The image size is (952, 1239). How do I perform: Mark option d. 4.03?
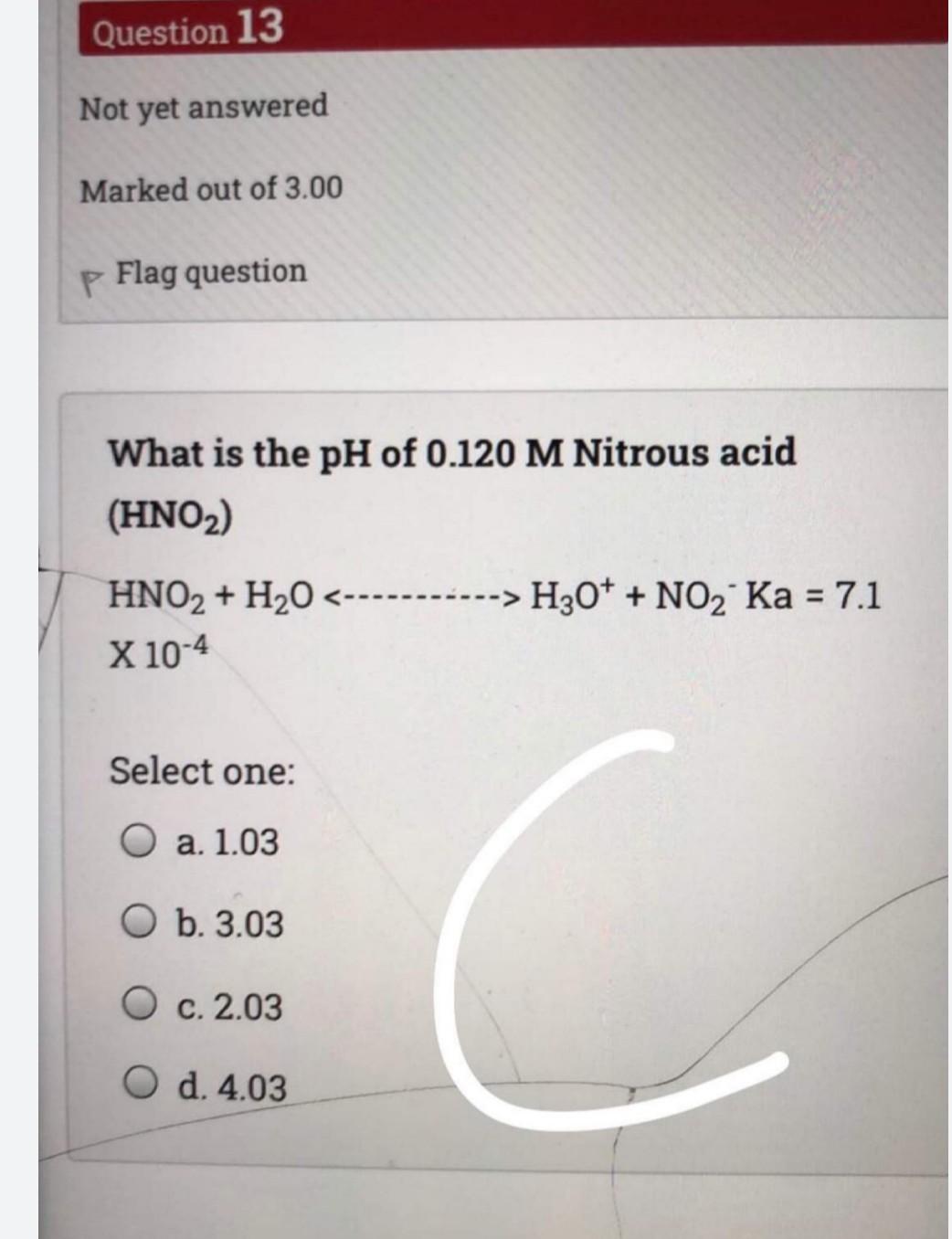[x=138, y=1086]
